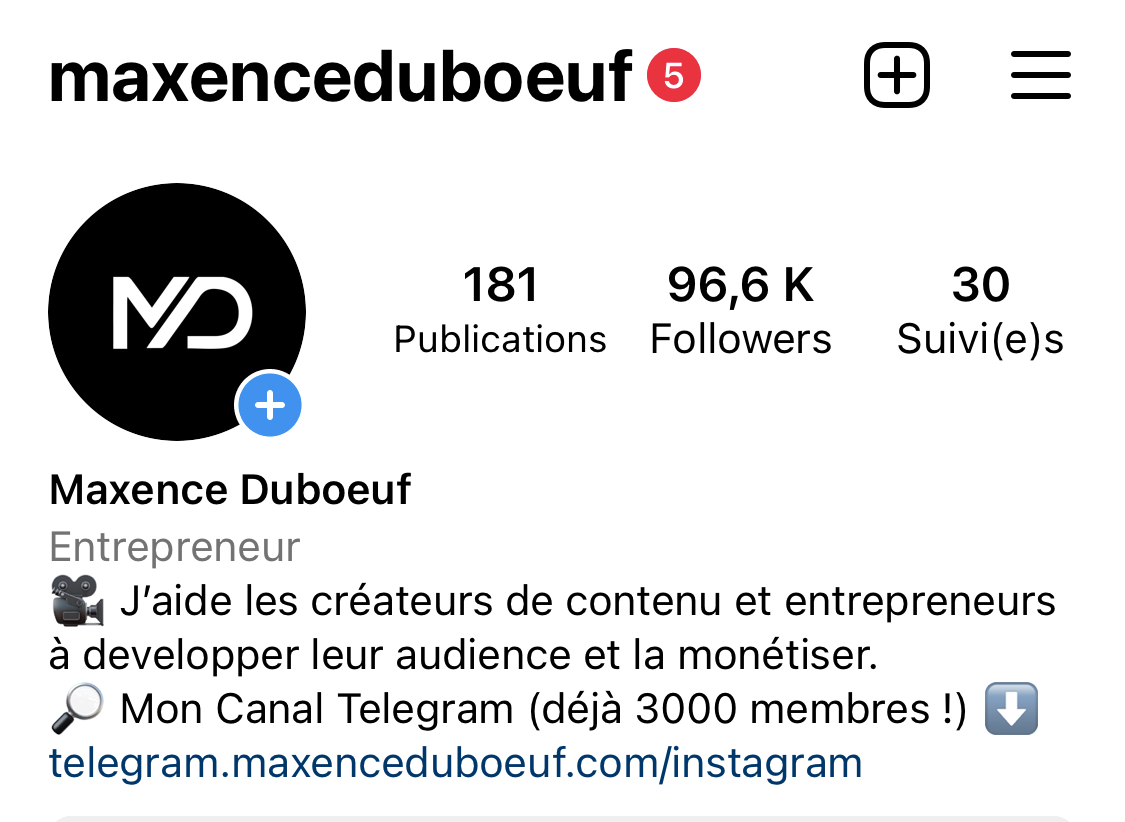Tap the maxenceduboeuf account switcher title

[340, 77]
